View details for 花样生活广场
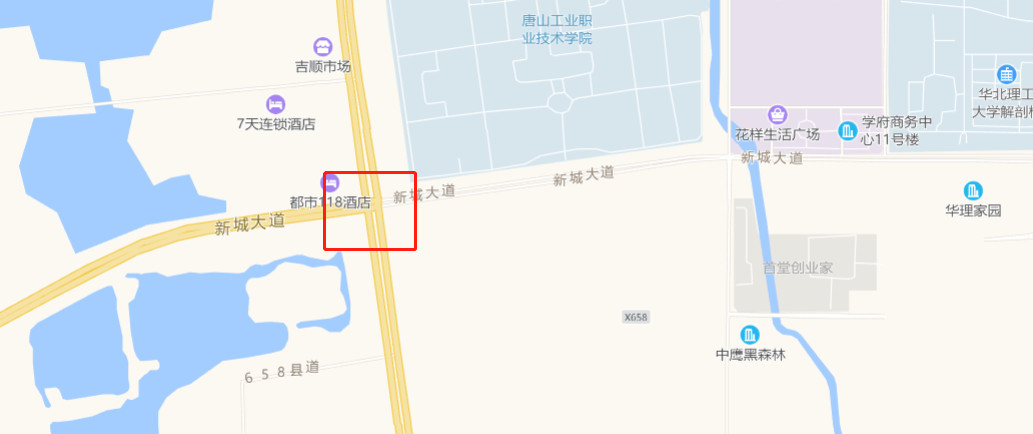 [777, 116]
